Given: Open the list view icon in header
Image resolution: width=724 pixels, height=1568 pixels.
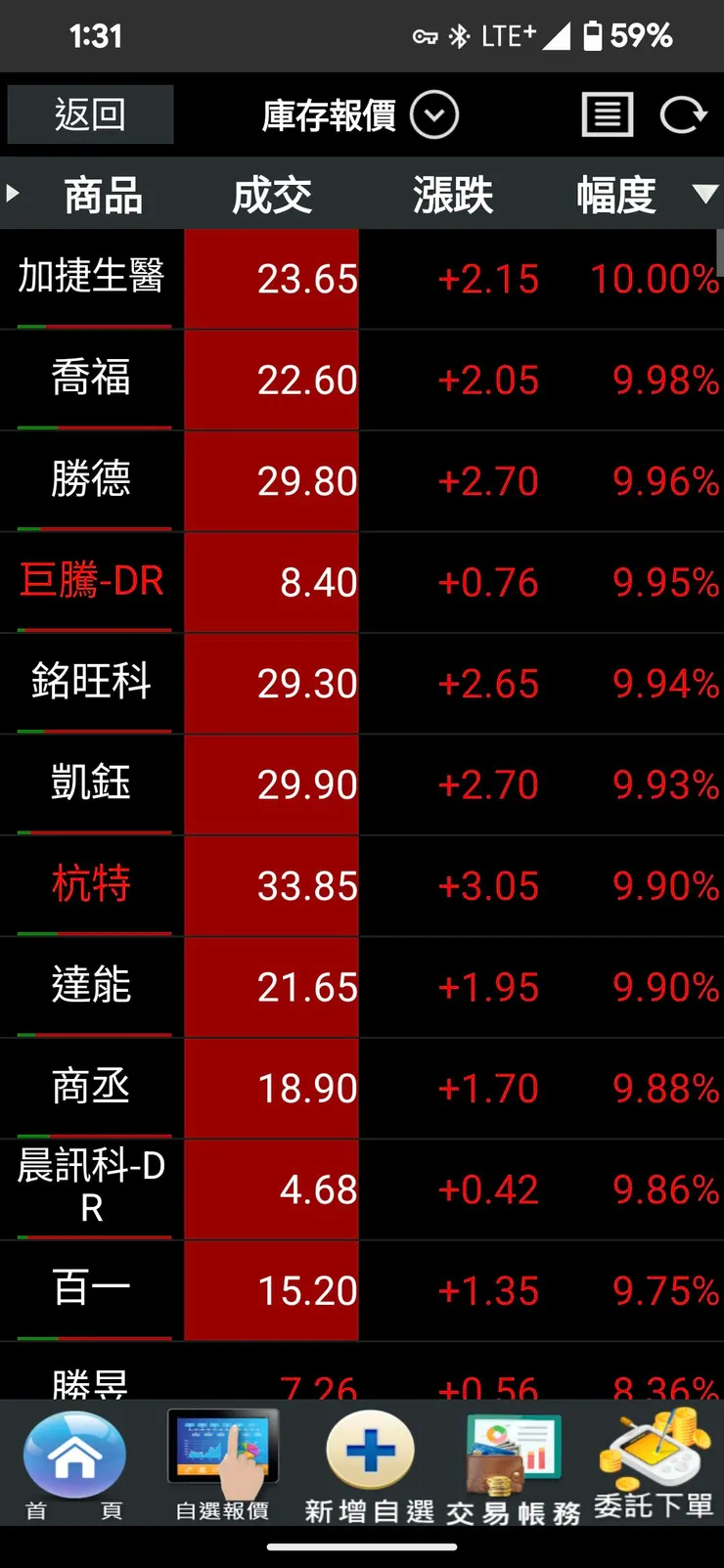Looking at the screenshot, I should [608, 115].
